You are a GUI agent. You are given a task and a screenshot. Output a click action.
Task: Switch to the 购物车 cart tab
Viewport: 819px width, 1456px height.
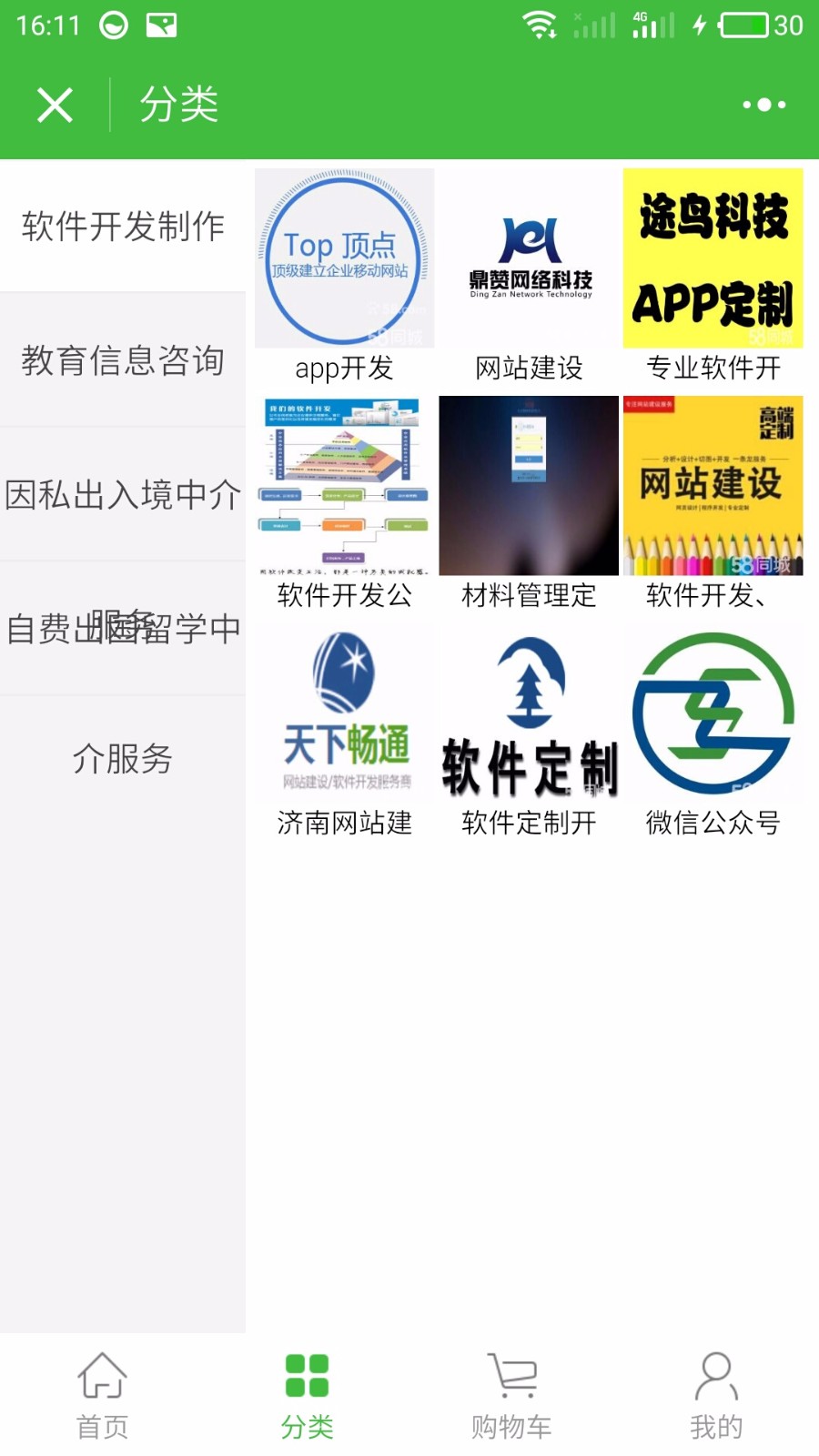coord(511,1396)
